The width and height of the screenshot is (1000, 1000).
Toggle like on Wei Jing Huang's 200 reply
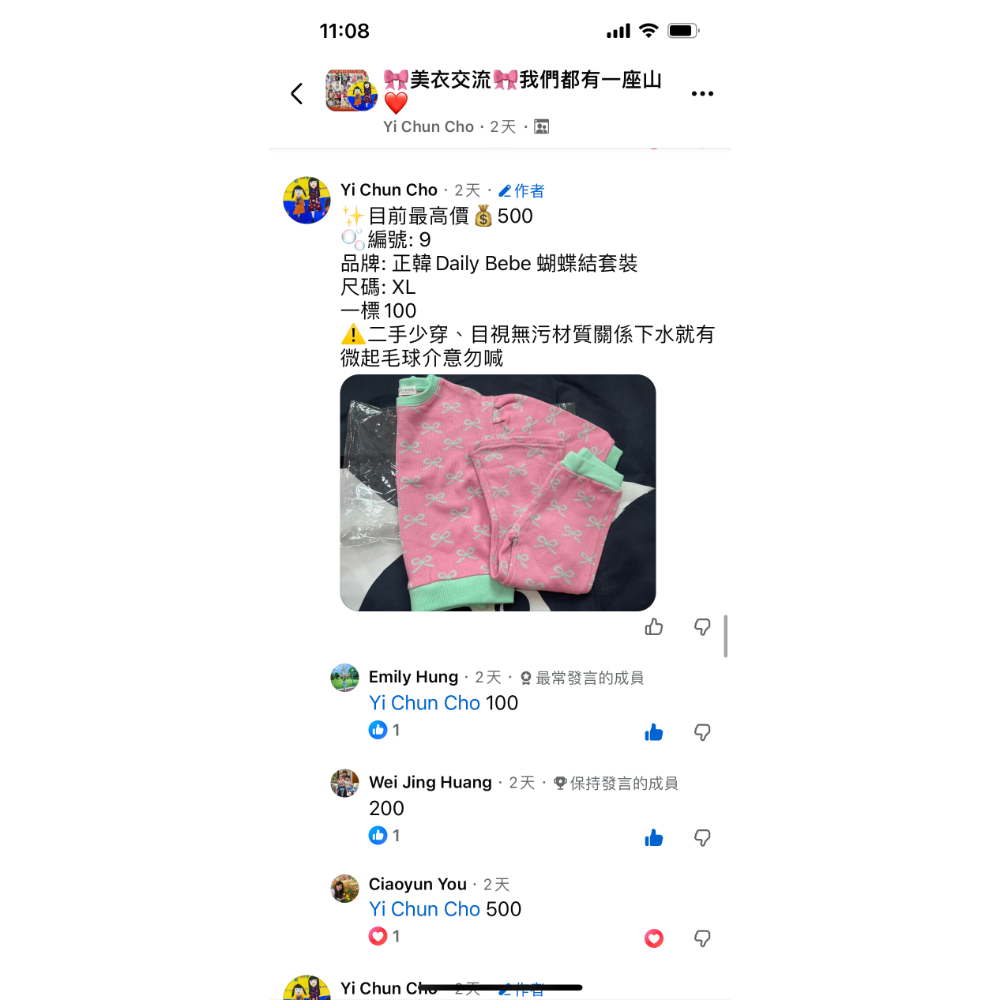654,838
